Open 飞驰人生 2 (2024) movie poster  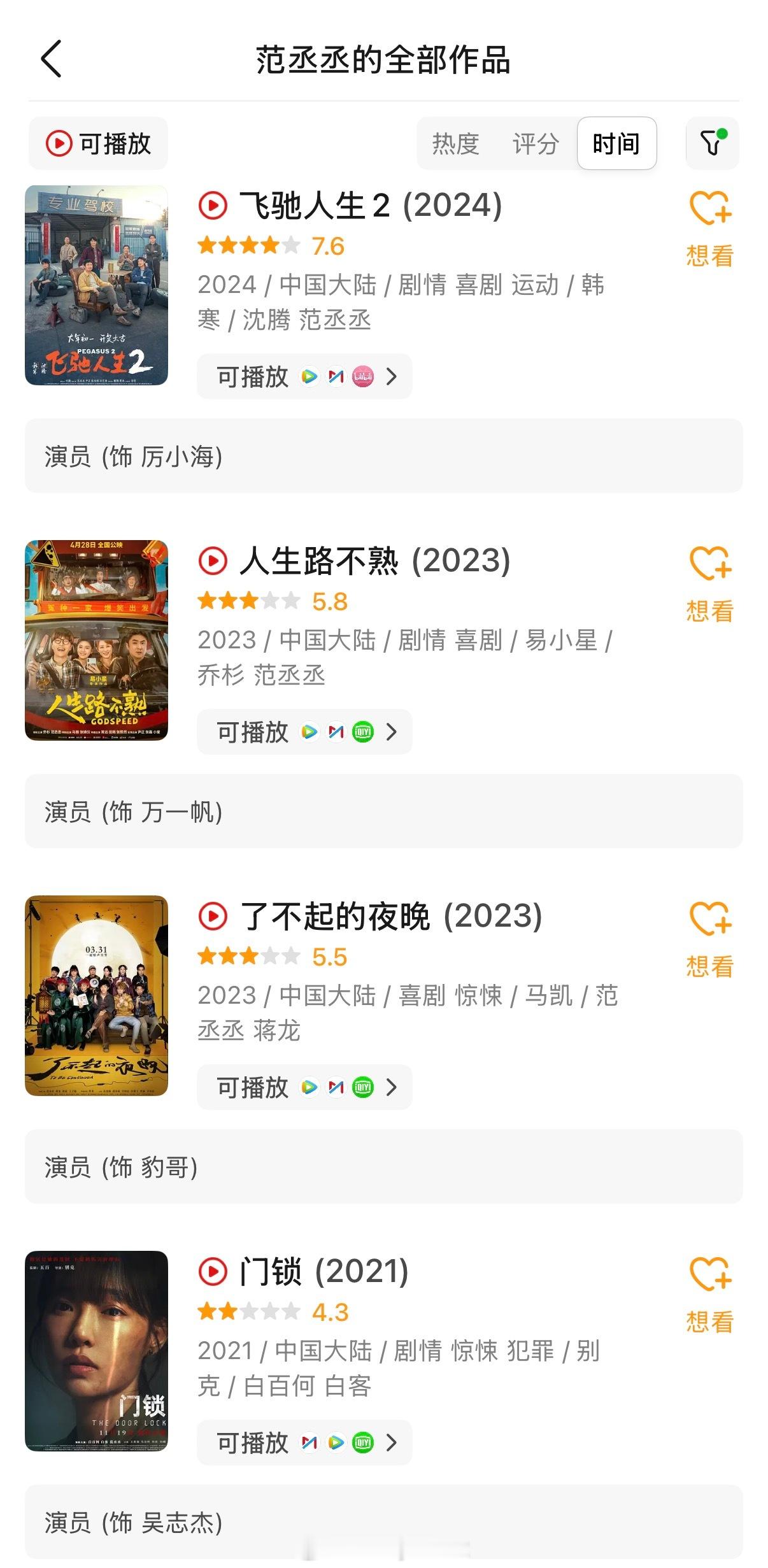click(97, 285)
